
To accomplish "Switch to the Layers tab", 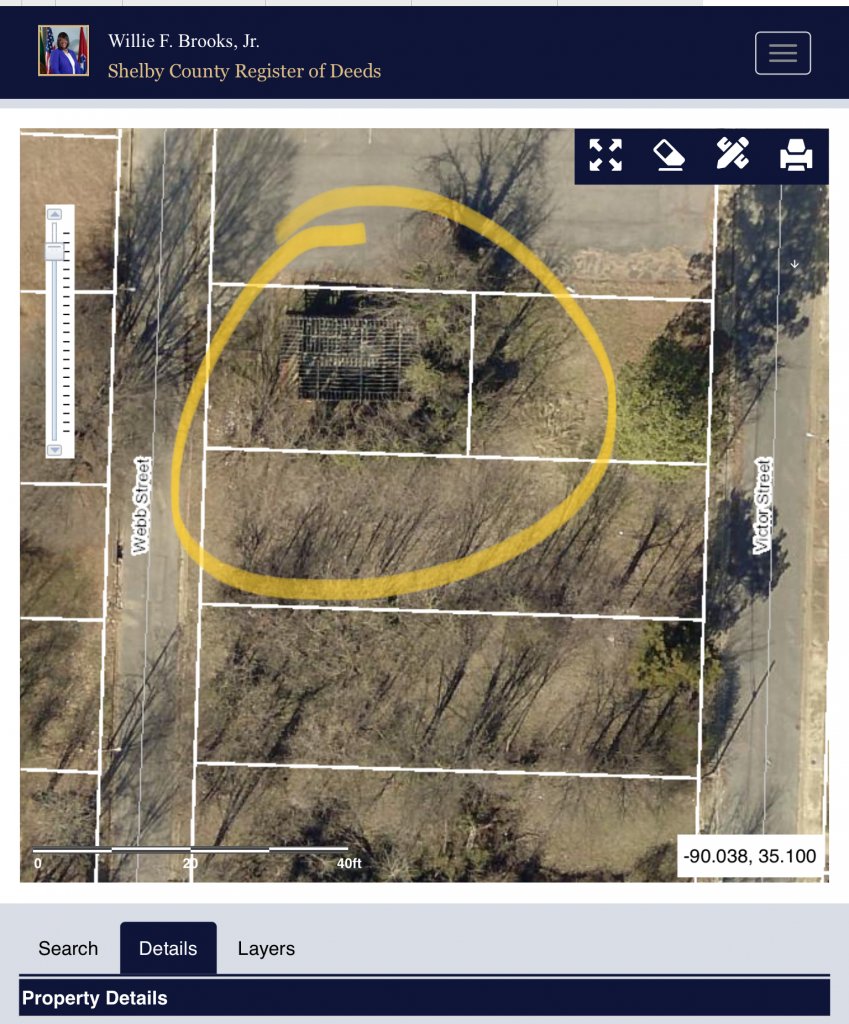I will coord(266,948).
